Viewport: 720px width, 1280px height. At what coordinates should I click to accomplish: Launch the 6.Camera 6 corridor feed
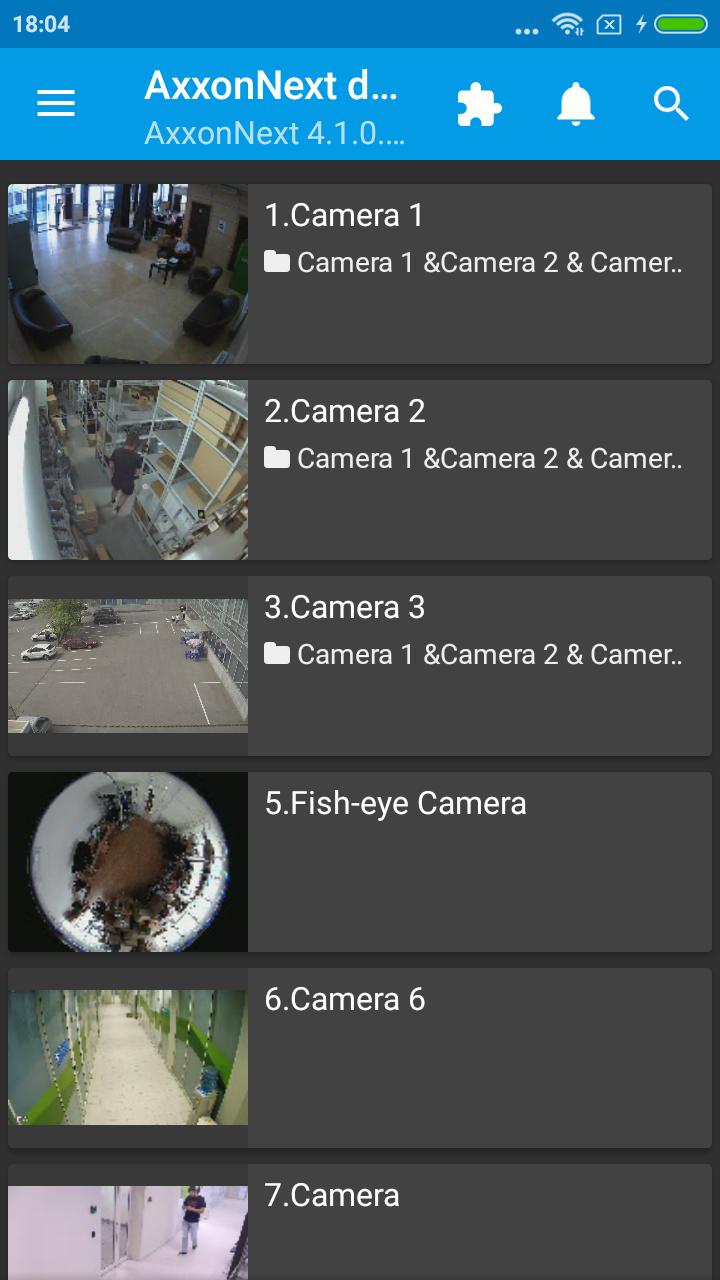pos(360,1057)
